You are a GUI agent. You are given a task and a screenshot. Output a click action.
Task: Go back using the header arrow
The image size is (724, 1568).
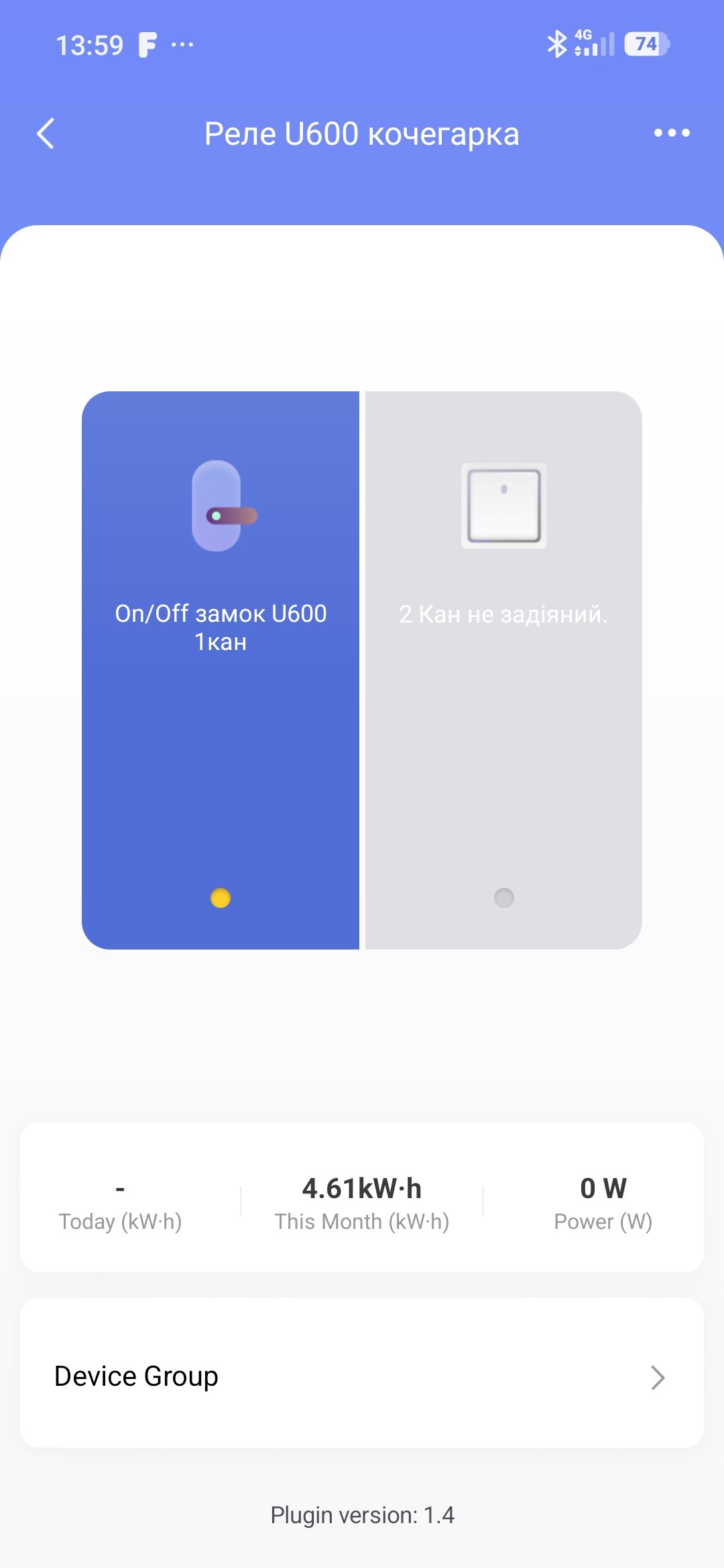(x=46, y=133)
